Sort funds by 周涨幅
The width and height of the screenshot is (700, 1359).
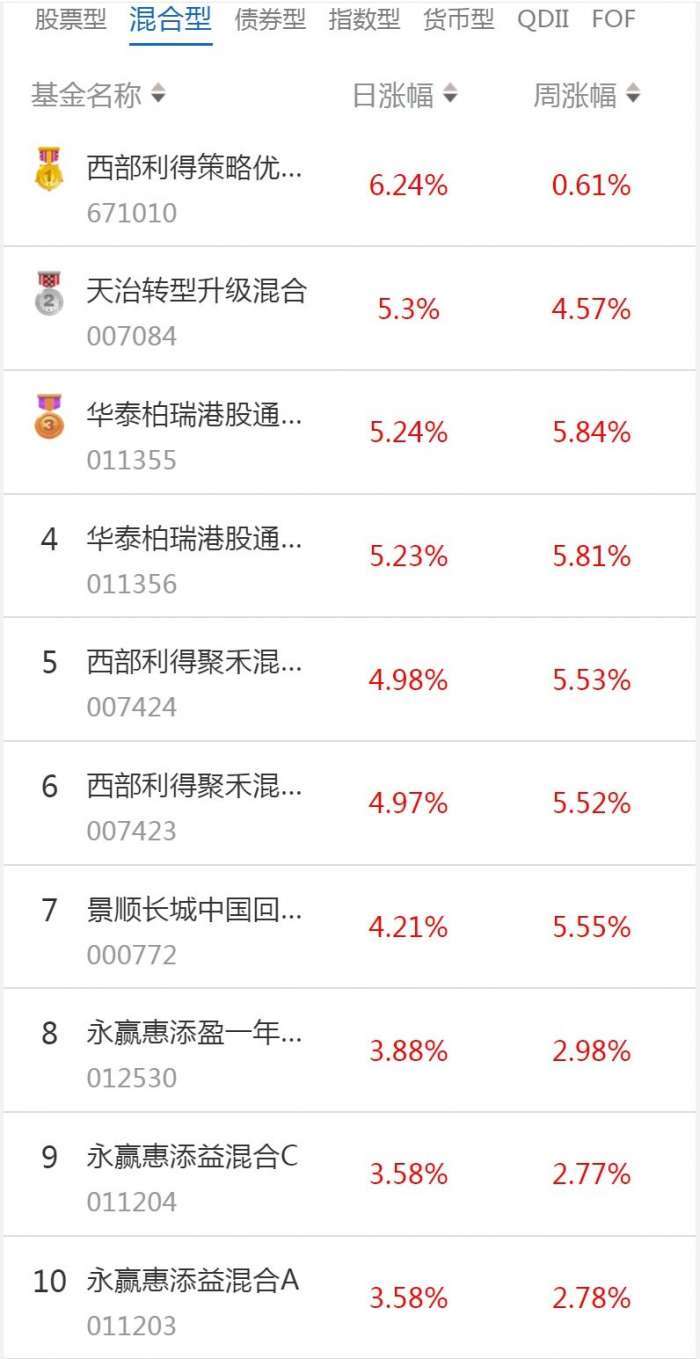[586, 96]
